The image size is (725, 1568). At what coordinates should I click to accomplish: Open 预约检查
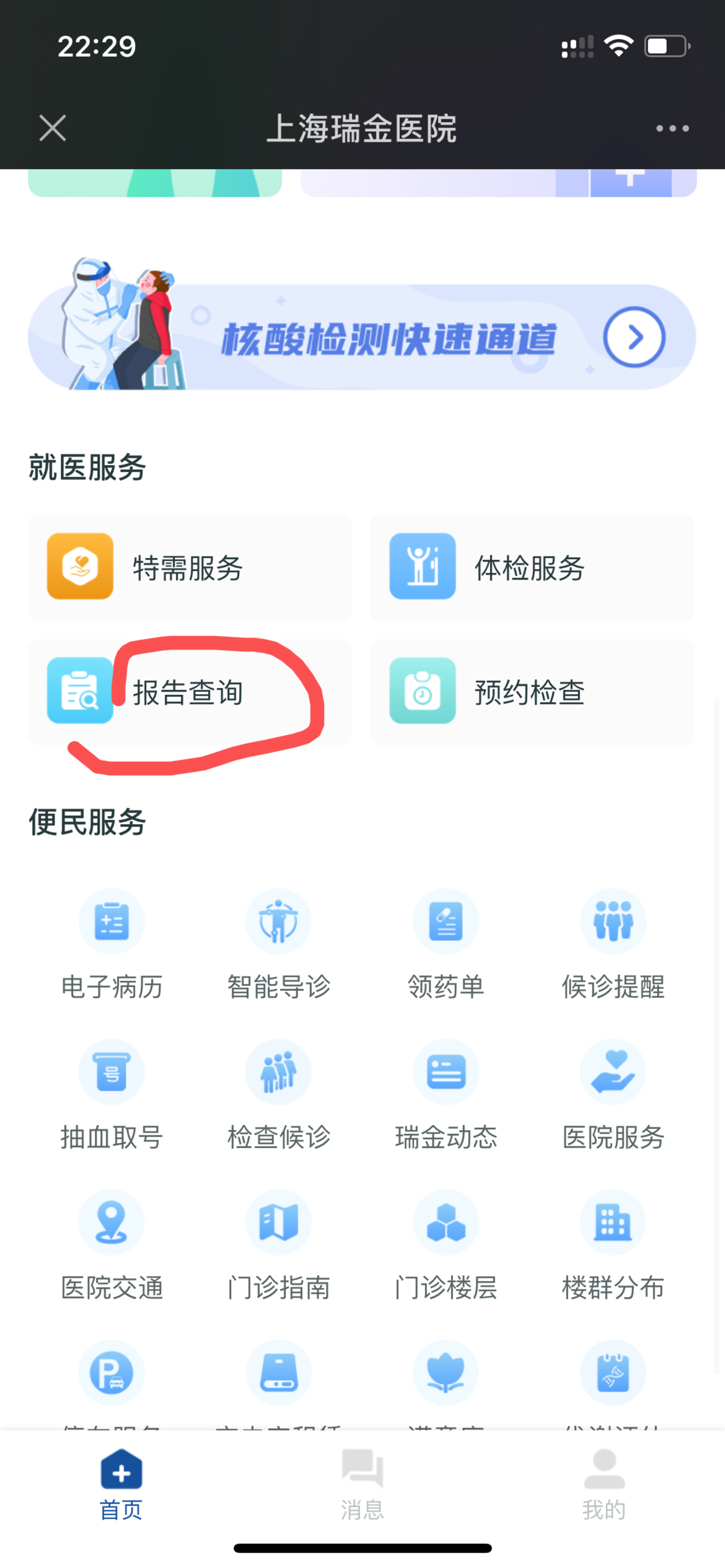coord(532,692)
